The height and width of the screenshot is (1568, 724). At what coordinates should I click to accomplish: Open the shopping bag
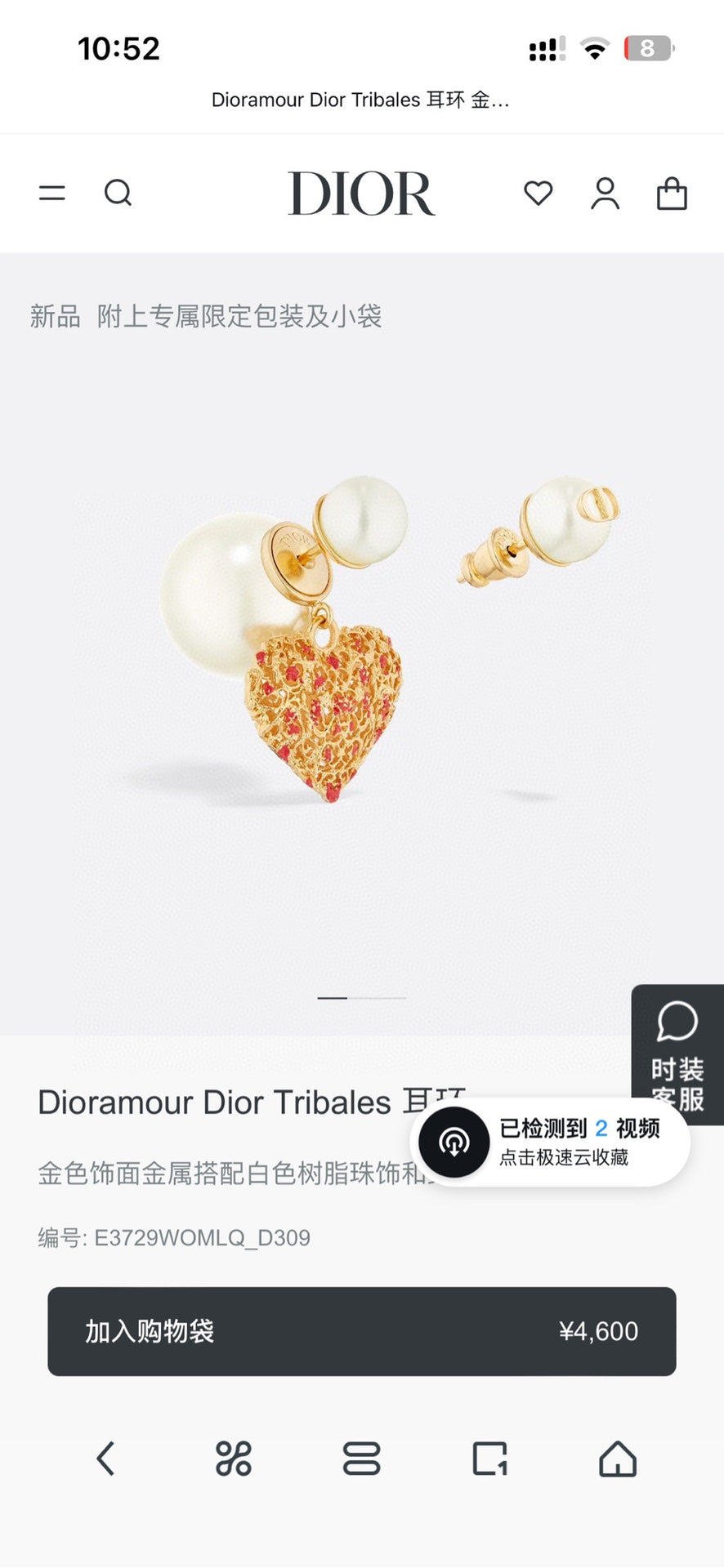tap(672, 194)
